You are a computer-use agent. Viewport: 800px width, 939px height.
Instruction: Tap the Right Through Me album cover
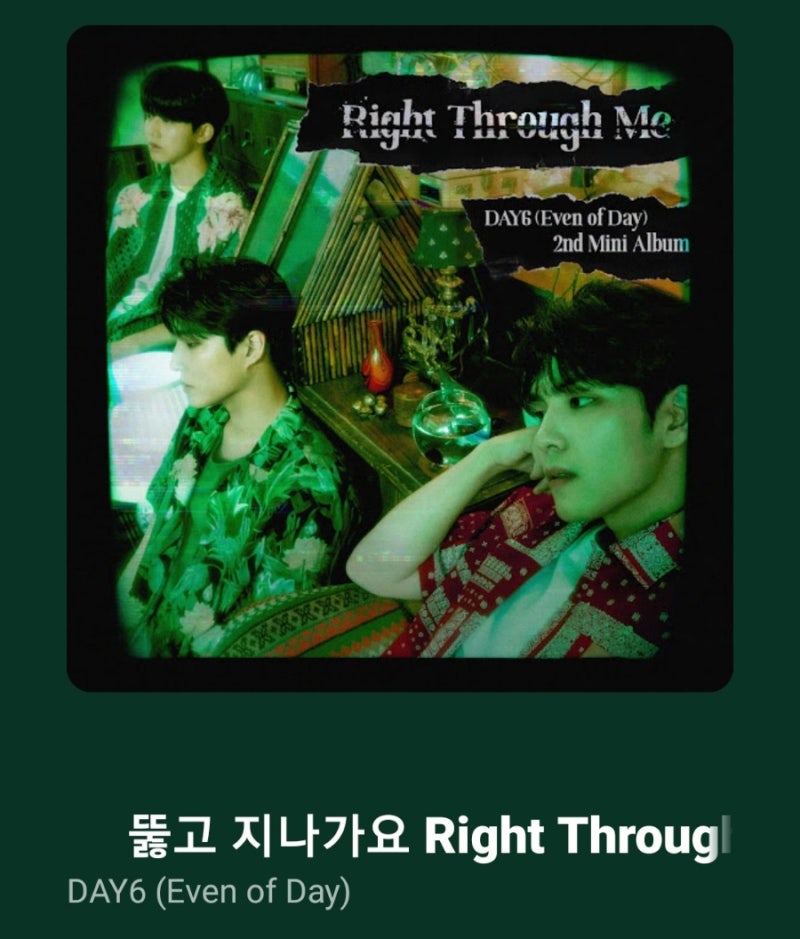click(400, 358)
